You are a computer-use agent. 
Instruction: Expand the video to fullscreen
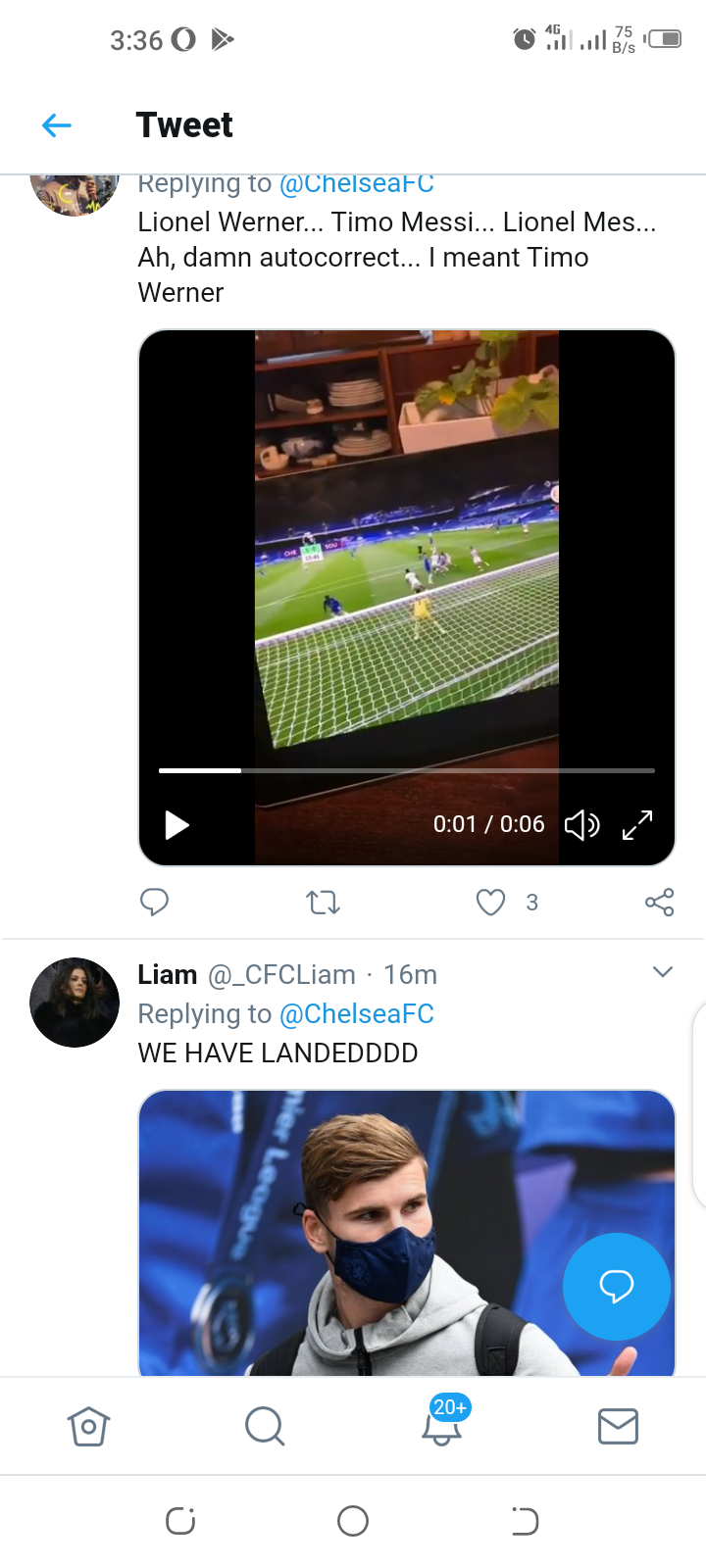tap(637, 825)
